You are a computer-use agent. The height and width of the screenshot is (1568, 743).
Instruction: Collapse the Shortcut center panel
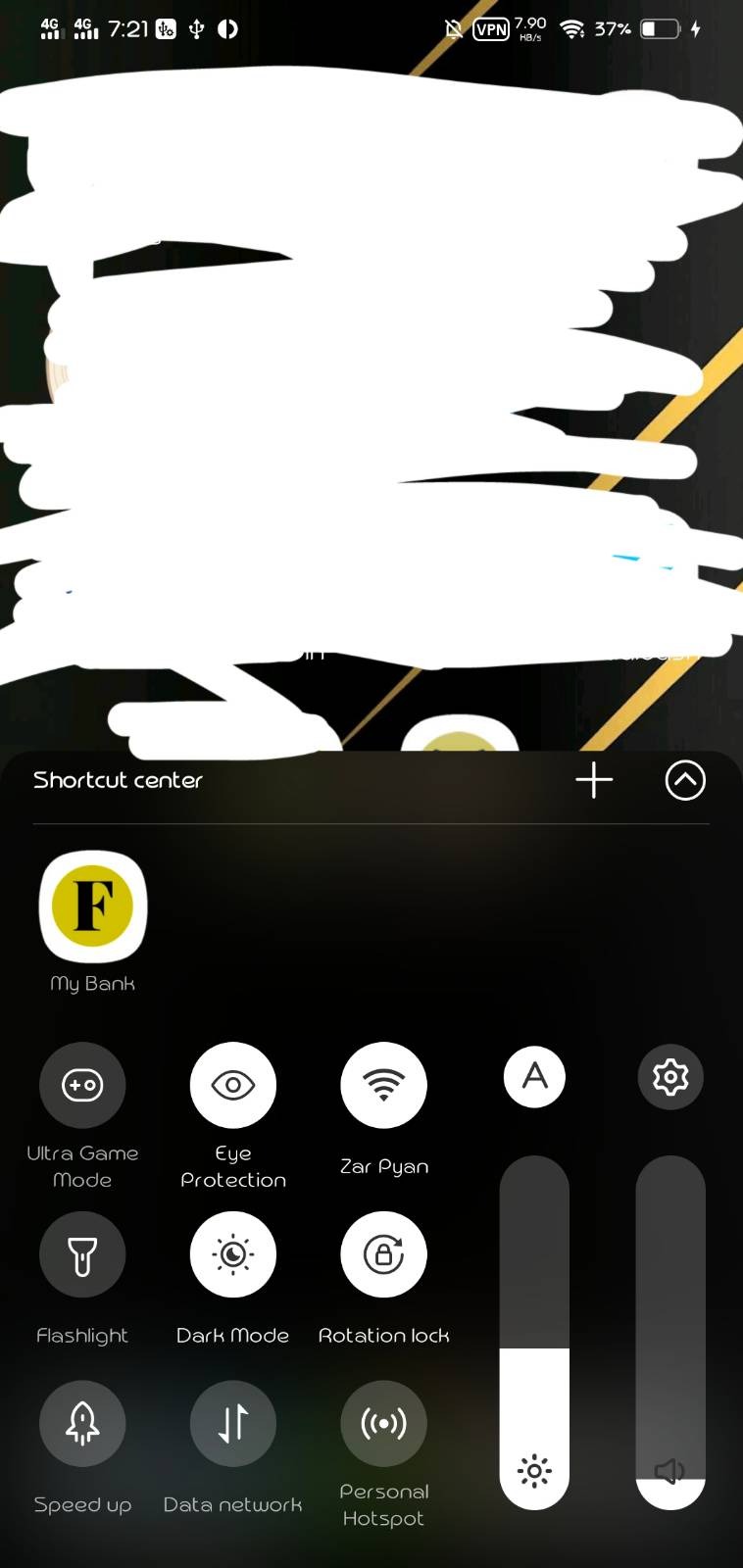(685, 780)
